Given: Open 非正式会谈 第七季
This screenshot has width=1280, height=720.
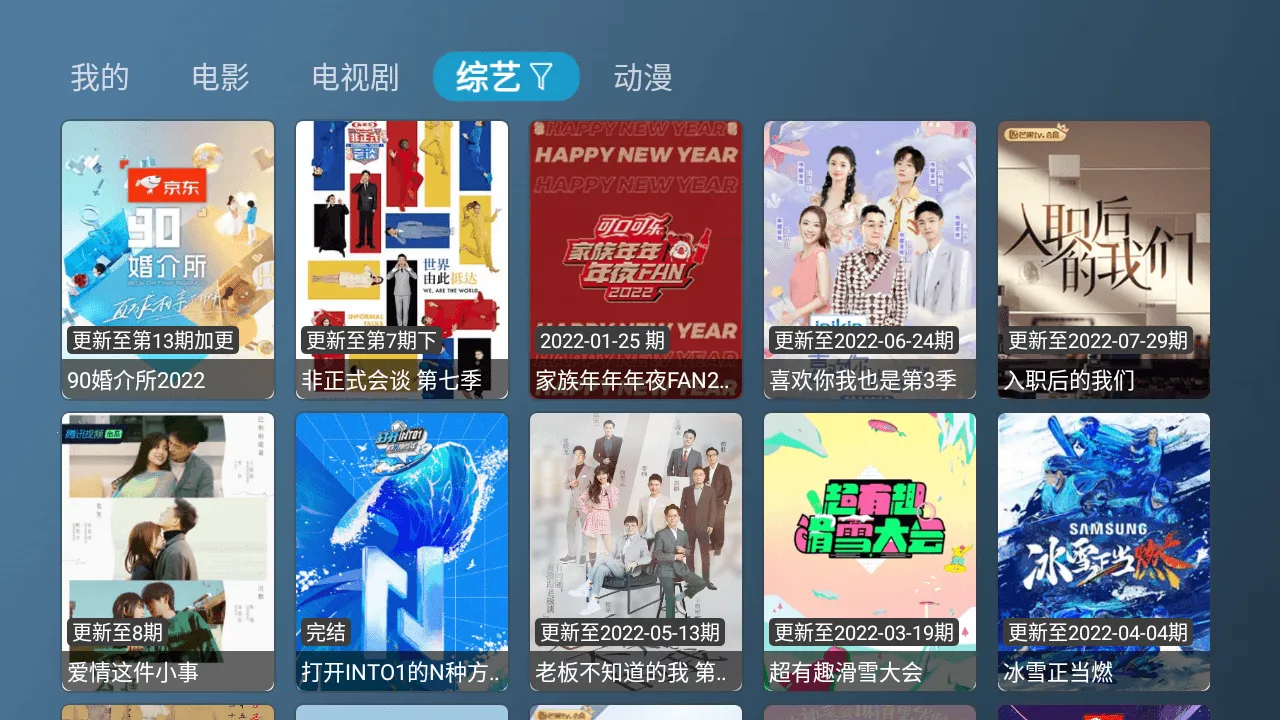Looking at the screenshot, I should point(402,260).
